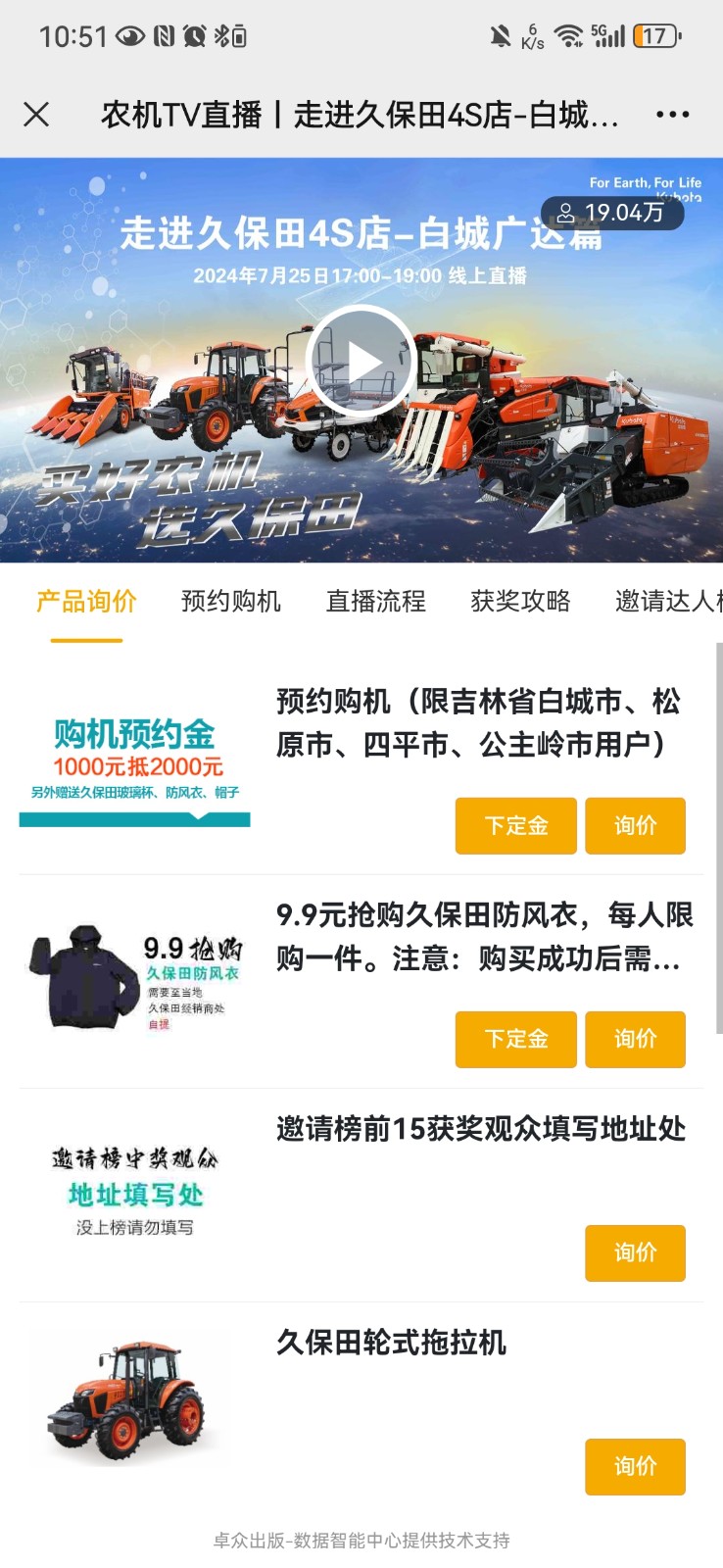The width and height of the screenshot is (723, 1568).
Task: Open the three-dot overflow menu
Action: point(672,115)
